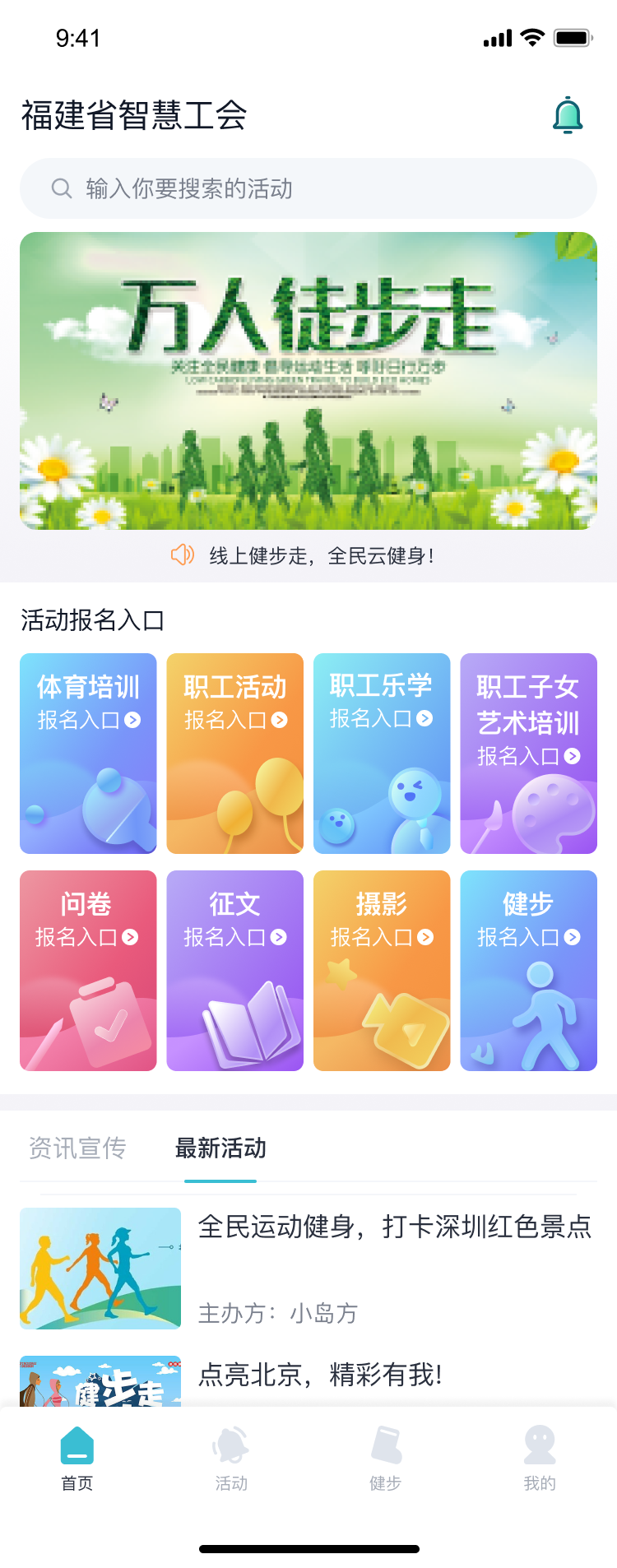Open the 职工活动 registration card

[x=234, y=753]
